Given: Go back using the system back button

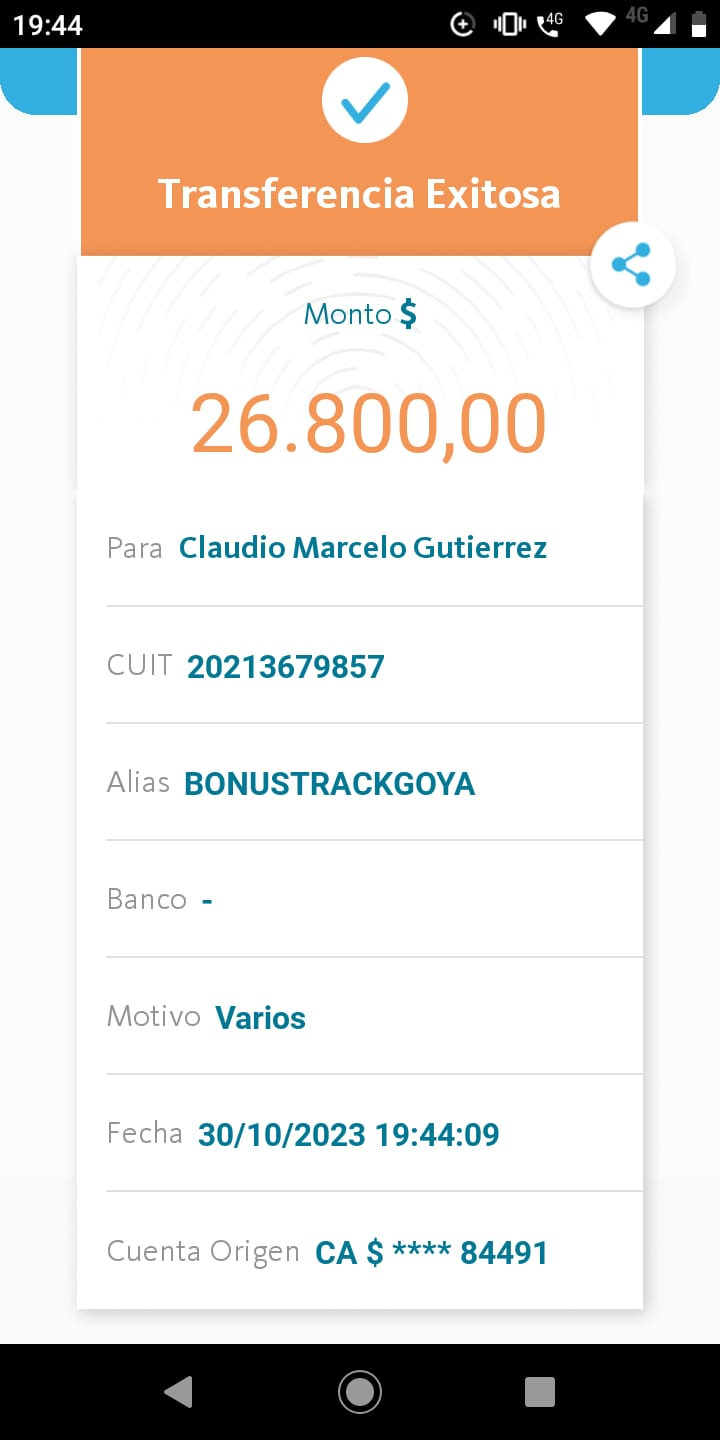Looking at the screenshot, I should 179,1391.
